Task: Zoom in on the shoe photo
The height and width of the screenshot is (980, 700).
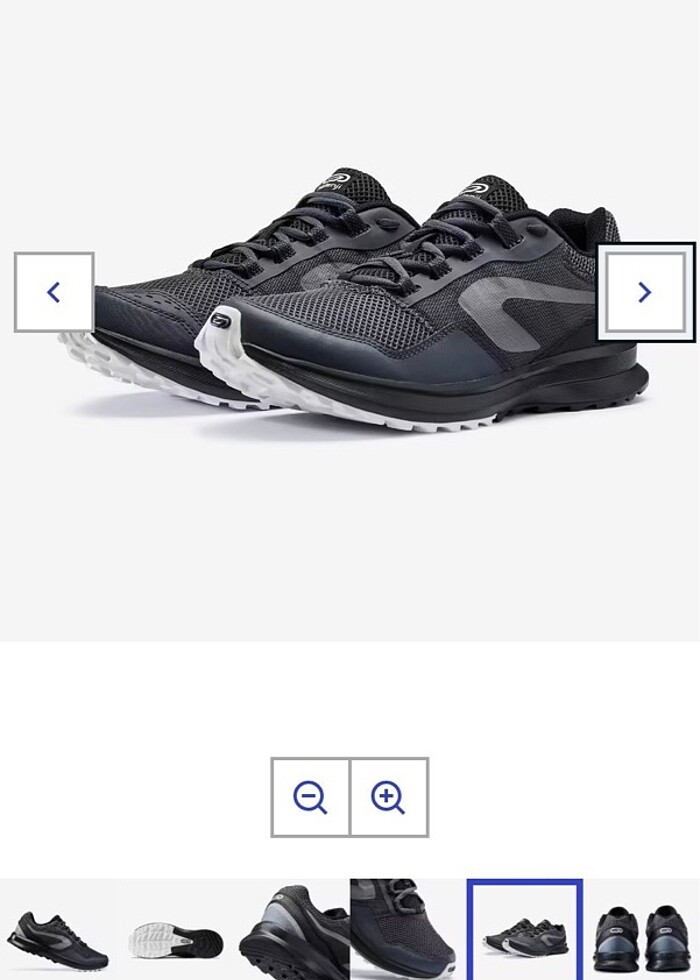Action: 388,797
